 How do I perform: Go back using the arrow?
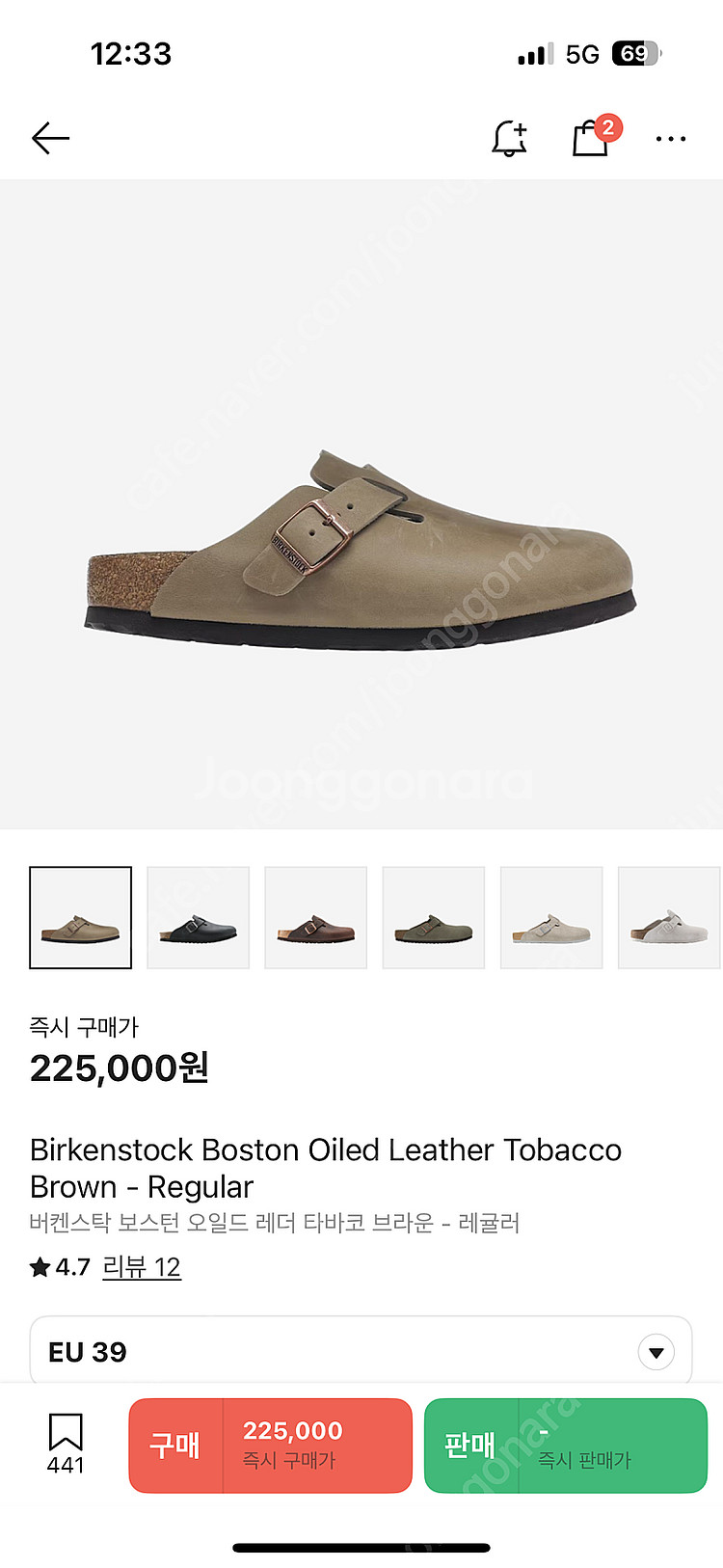50,139
